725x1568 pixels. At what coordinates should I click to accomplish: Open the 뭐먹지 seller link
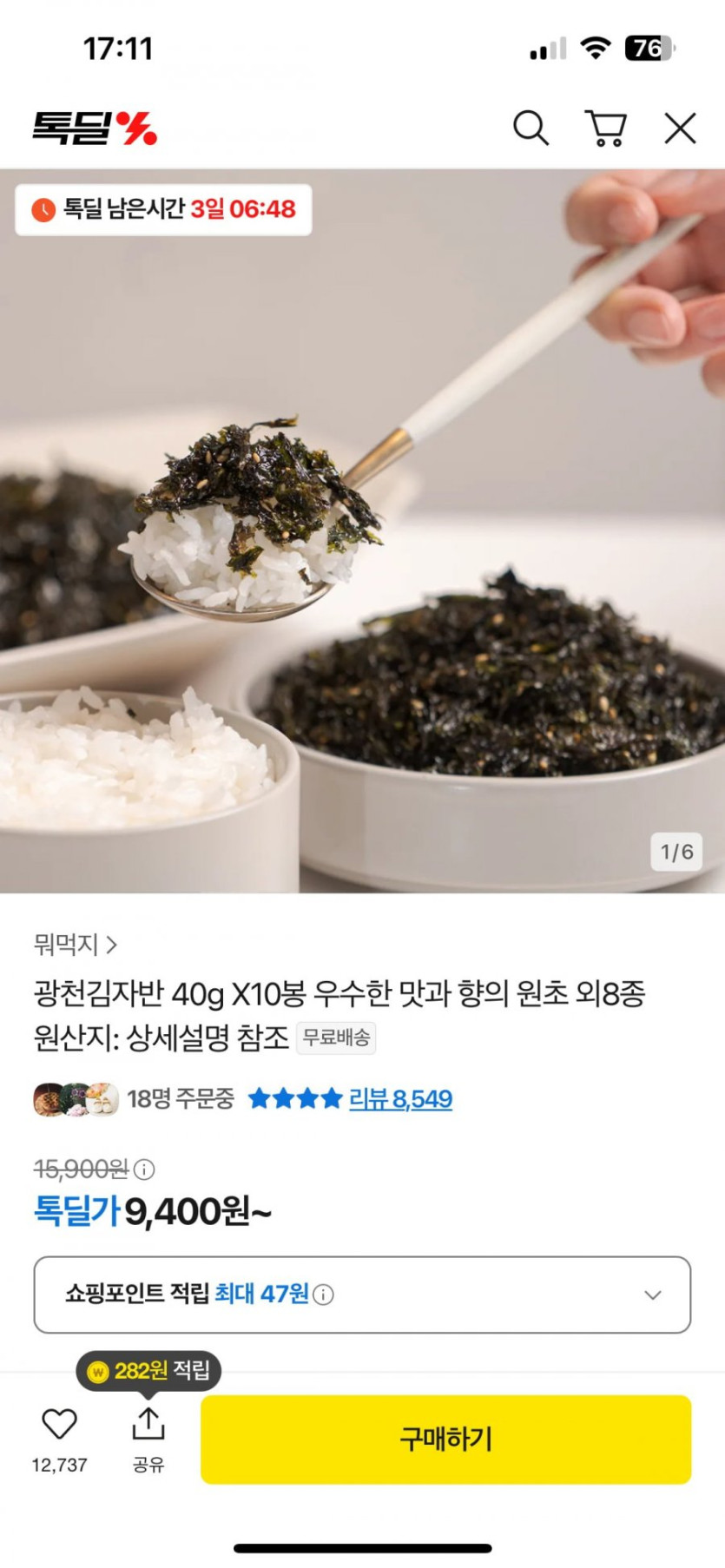[x=76, y=944]
